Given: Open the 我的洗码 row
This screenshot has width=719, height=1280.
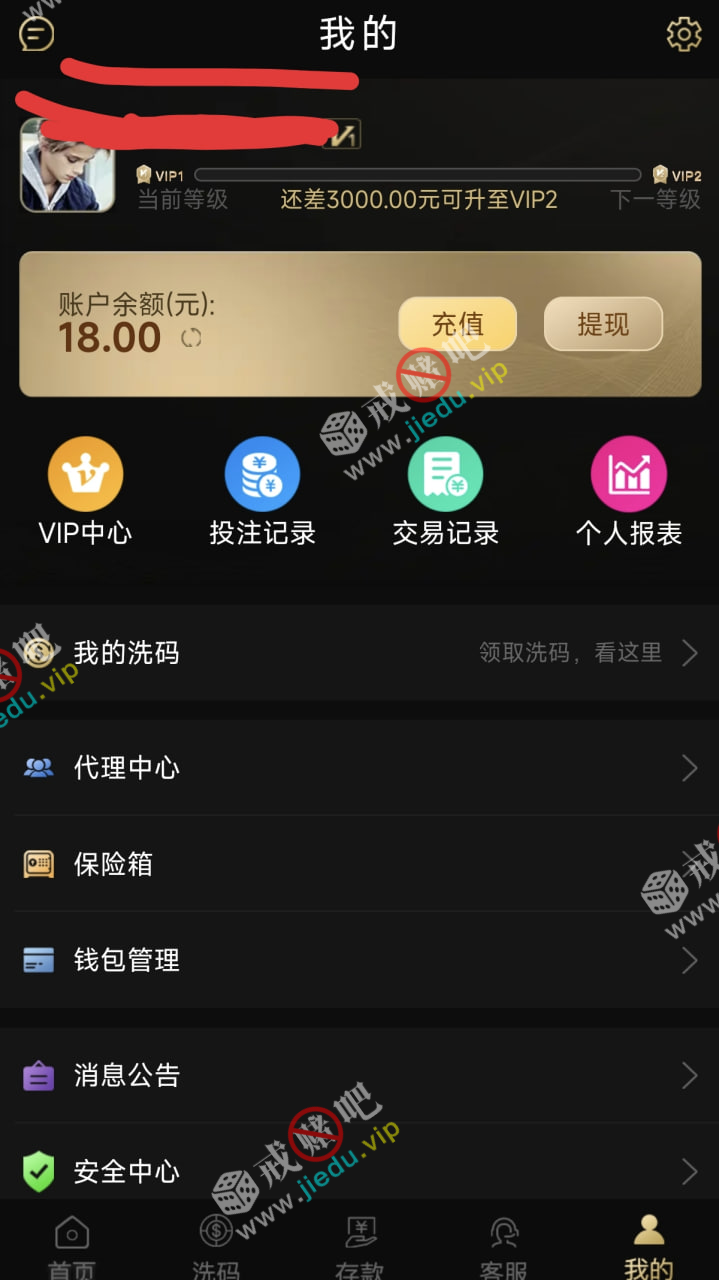Looking at the screenshot, I should point(359,653).
